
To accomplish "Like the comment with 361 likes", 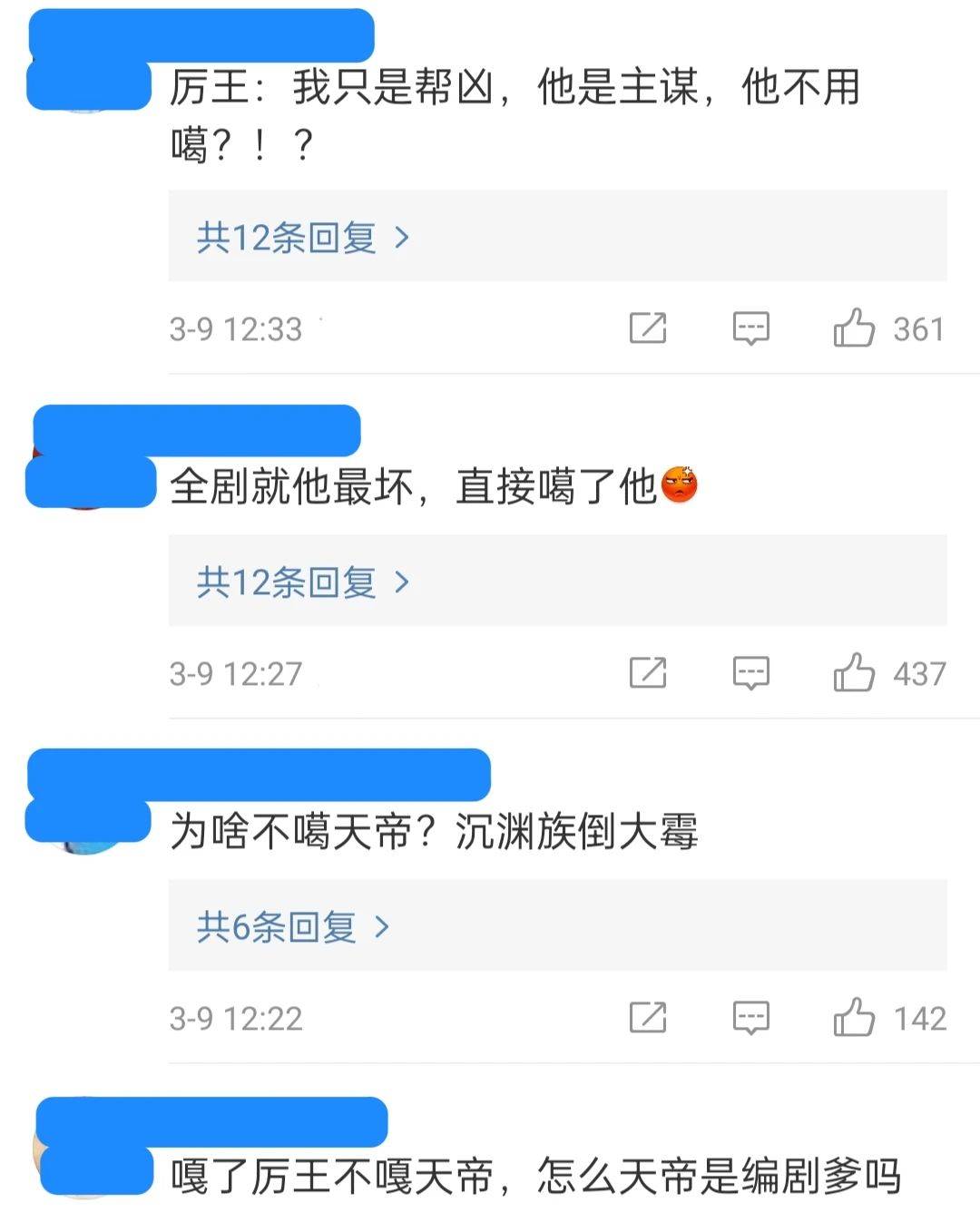I will point(854,328).
